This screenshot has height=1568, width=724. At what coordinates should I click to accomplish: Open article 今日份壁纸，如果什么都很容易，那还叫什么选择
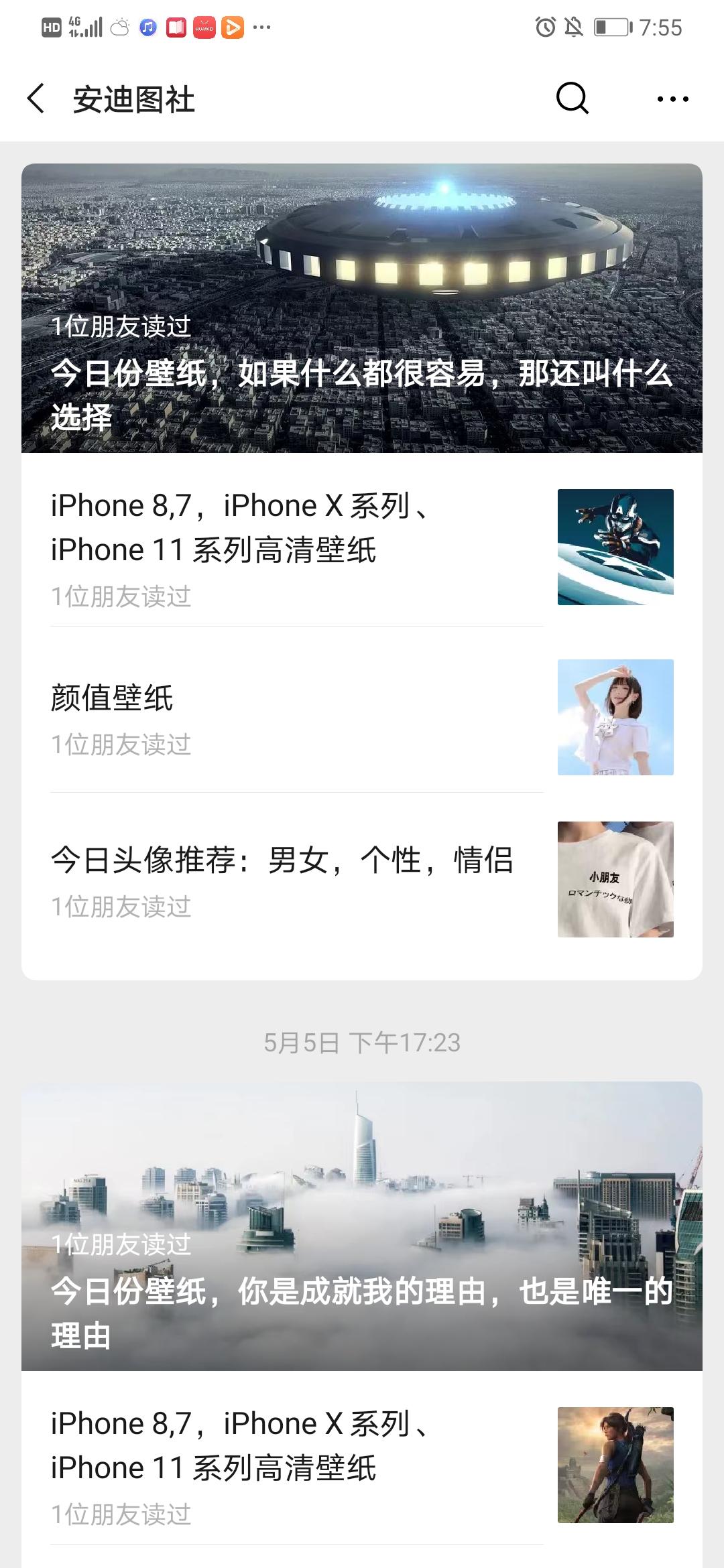tap(362, 308)
